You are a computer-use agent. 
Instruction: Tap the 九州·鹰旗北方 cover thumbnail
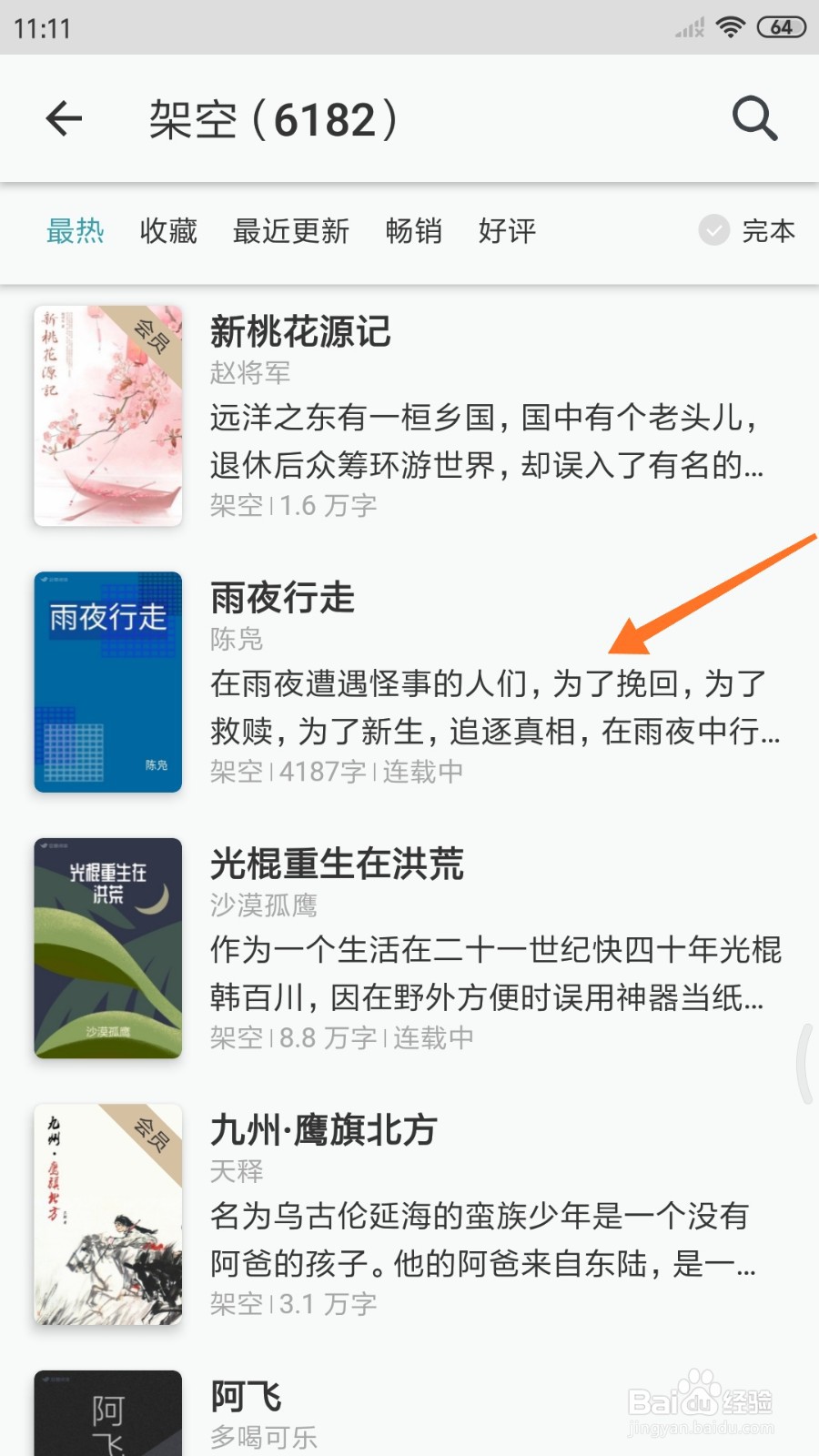[107, 1215]
